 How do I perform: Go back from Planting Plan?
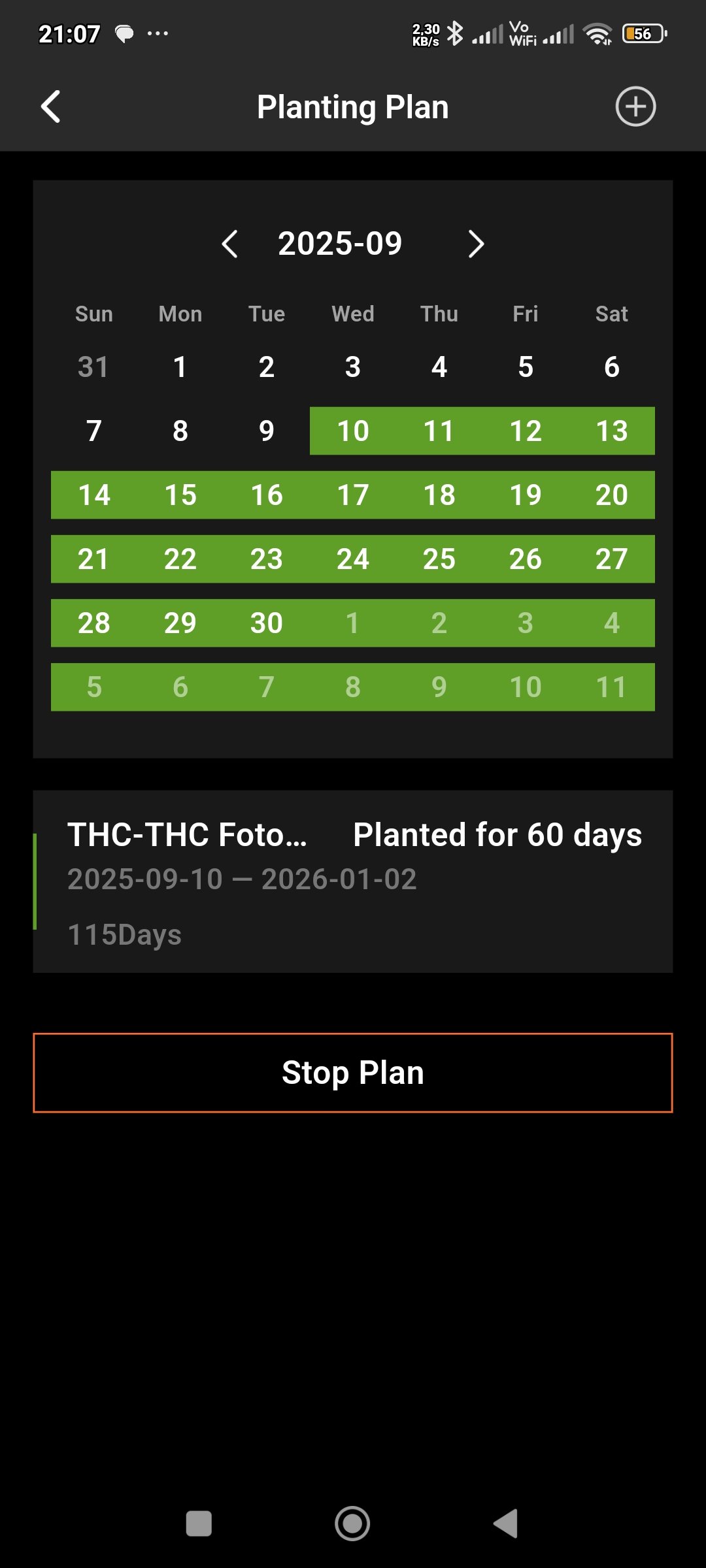point(51,106)
